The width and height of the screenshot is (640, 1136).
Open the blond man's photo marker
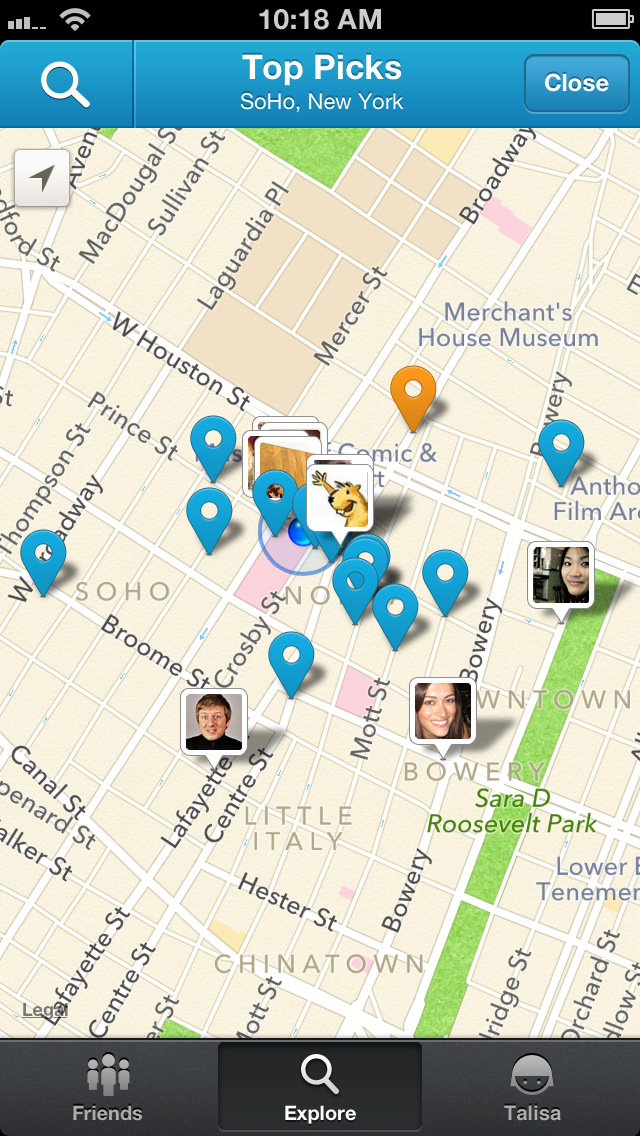click(214, 721)
